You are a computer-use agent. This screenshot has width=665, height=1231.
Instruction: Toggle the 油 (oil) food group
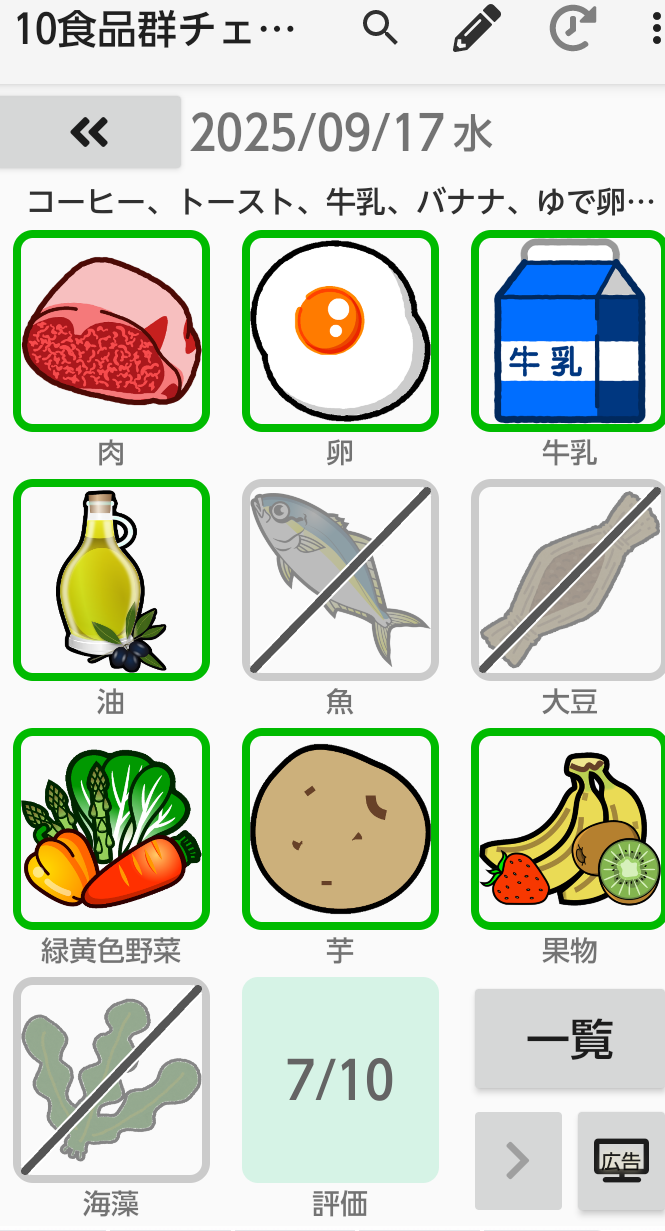[x=111, y=579]
